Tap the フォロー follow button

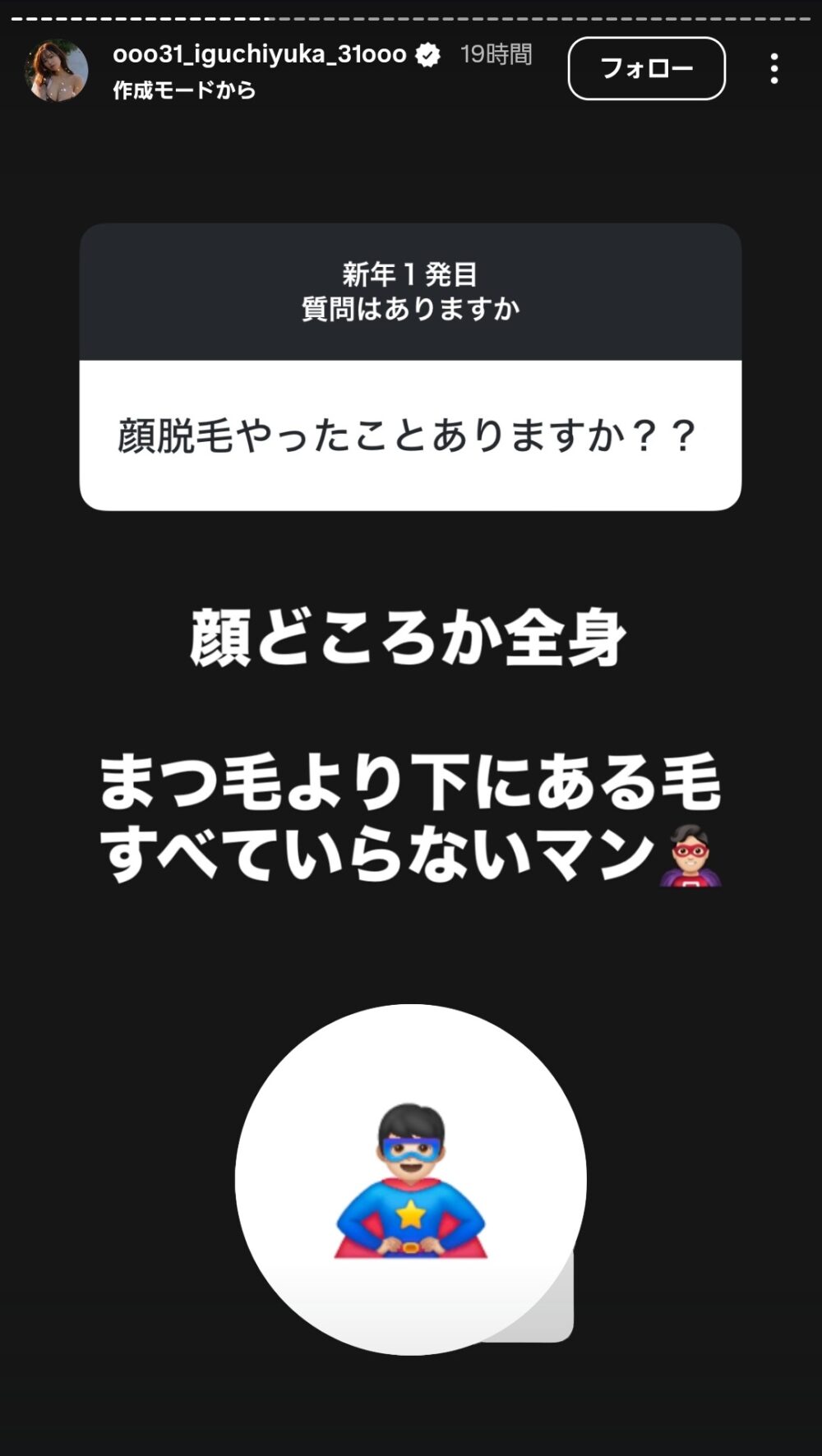(x=646, y=68)
